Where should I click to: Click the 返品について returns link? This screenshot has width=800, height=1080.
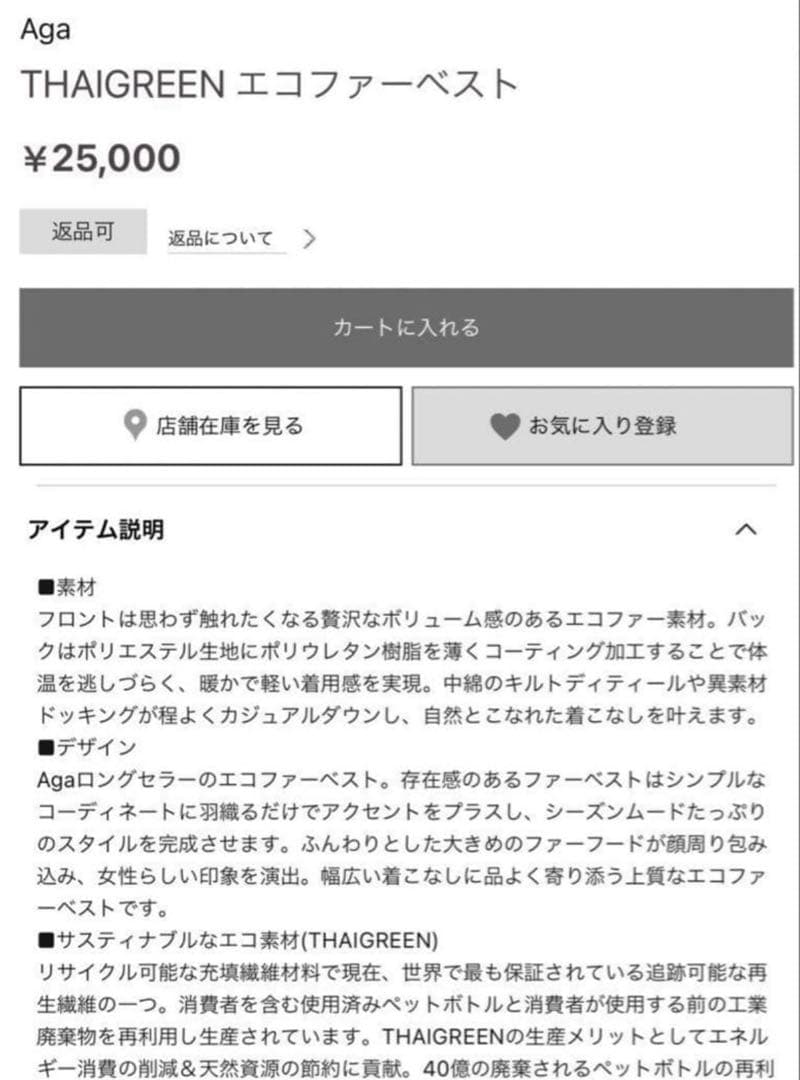(221, 238)
